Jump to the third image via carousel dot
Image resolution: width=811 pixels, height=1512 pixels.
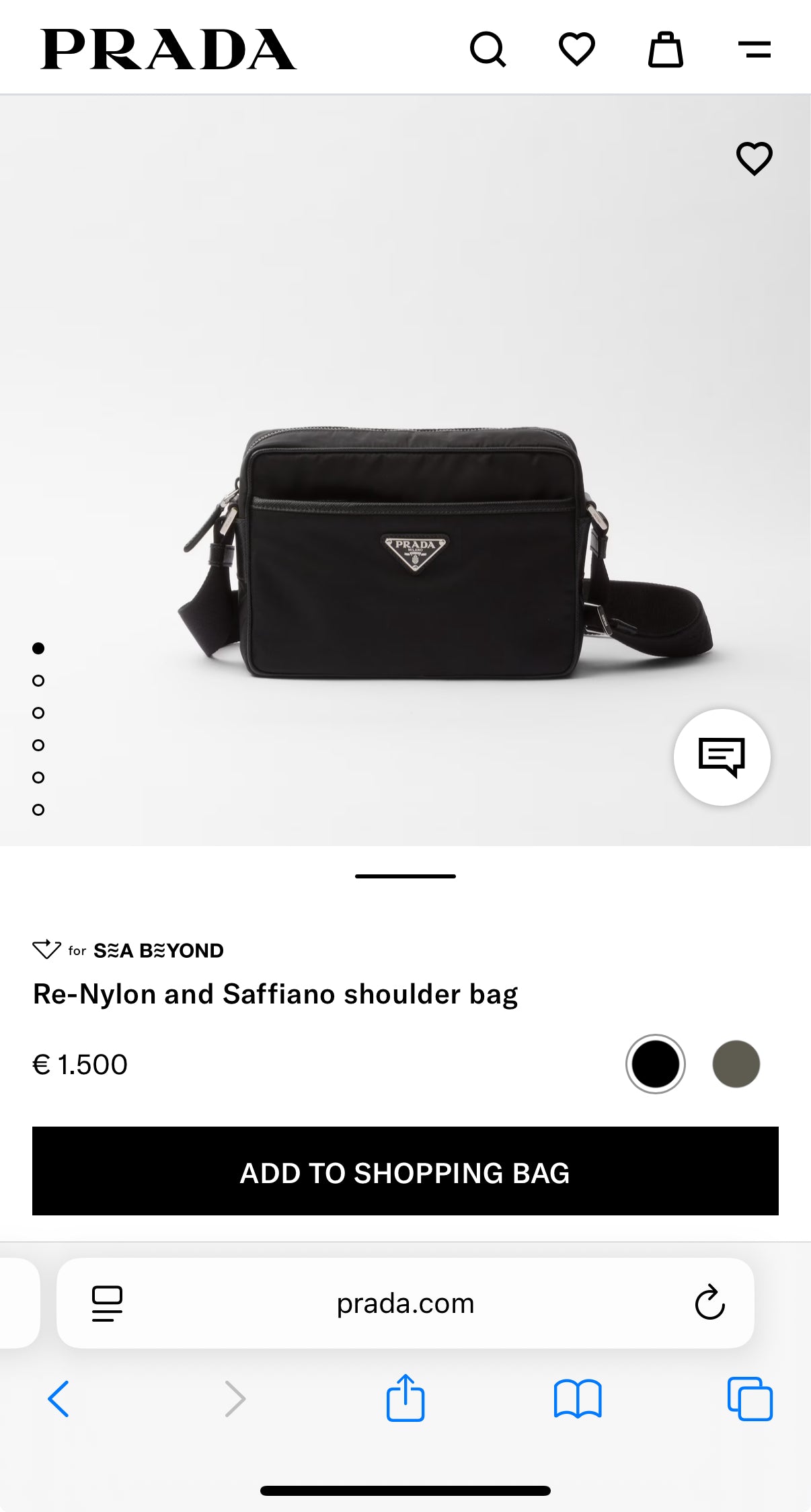(38, 712)
